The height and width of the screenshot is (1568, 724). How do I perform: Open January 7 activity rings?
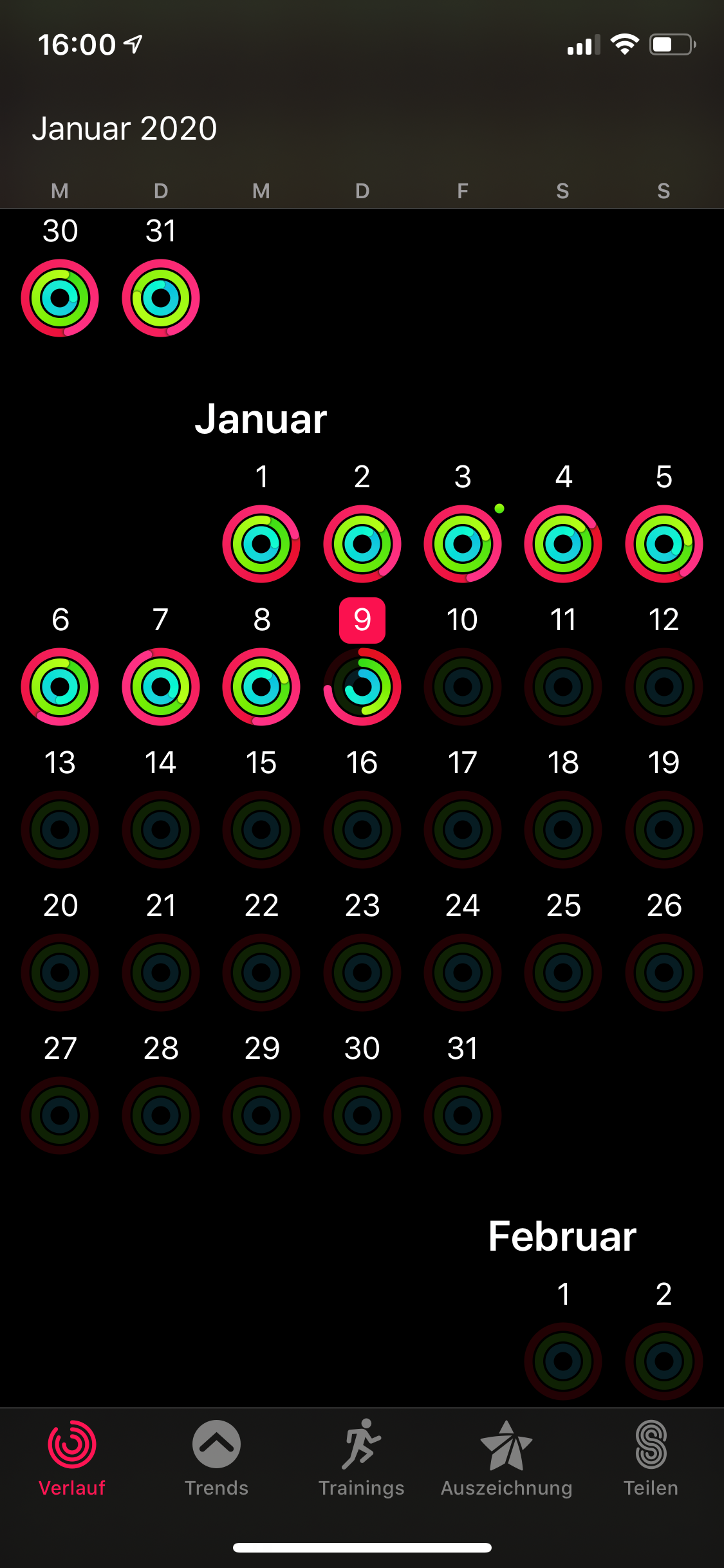point(161,687)
